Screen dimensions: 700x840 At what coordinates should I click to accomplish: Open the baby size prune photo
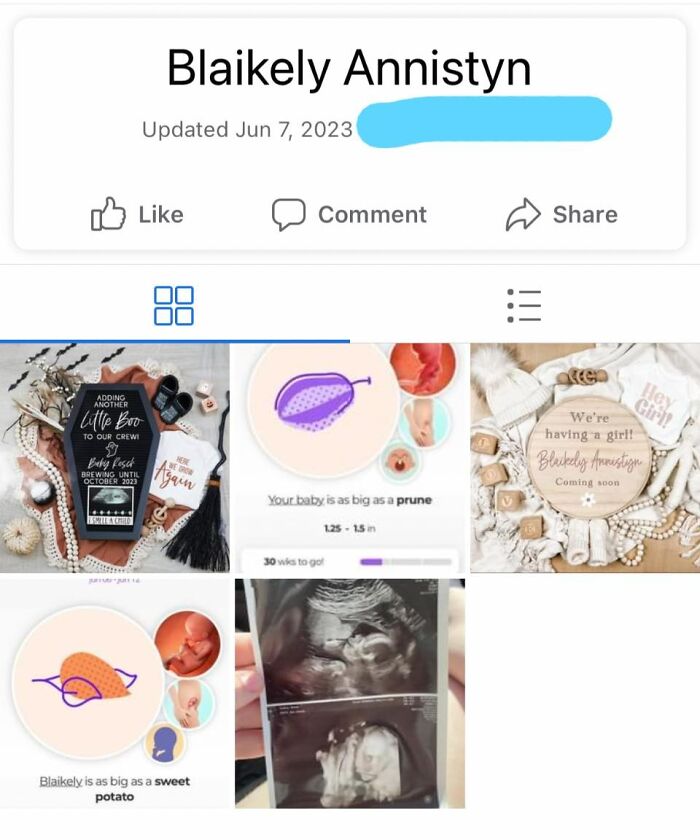coord(350,458)
